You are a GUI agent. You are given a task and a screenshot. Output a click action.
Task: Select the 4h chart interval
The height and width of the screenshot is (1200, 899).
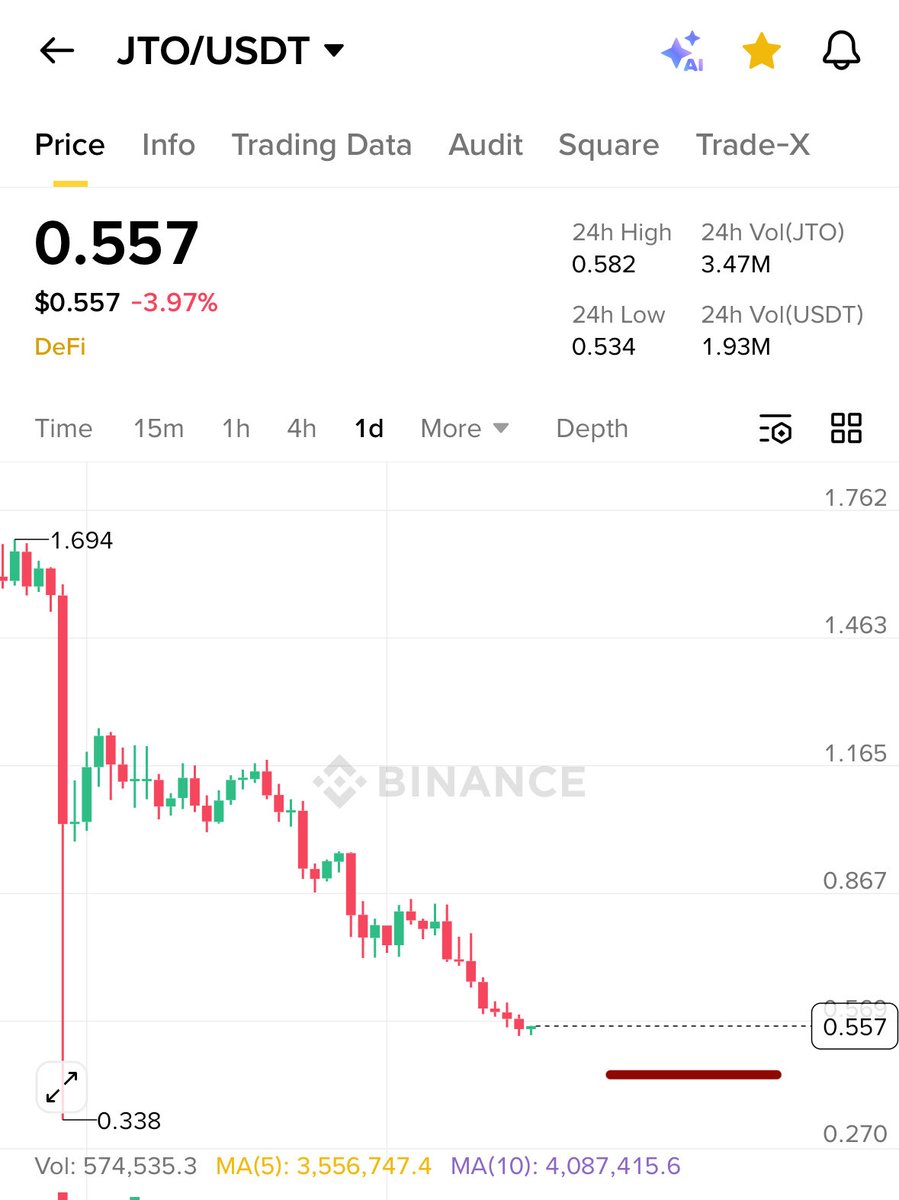pos(301,428)
